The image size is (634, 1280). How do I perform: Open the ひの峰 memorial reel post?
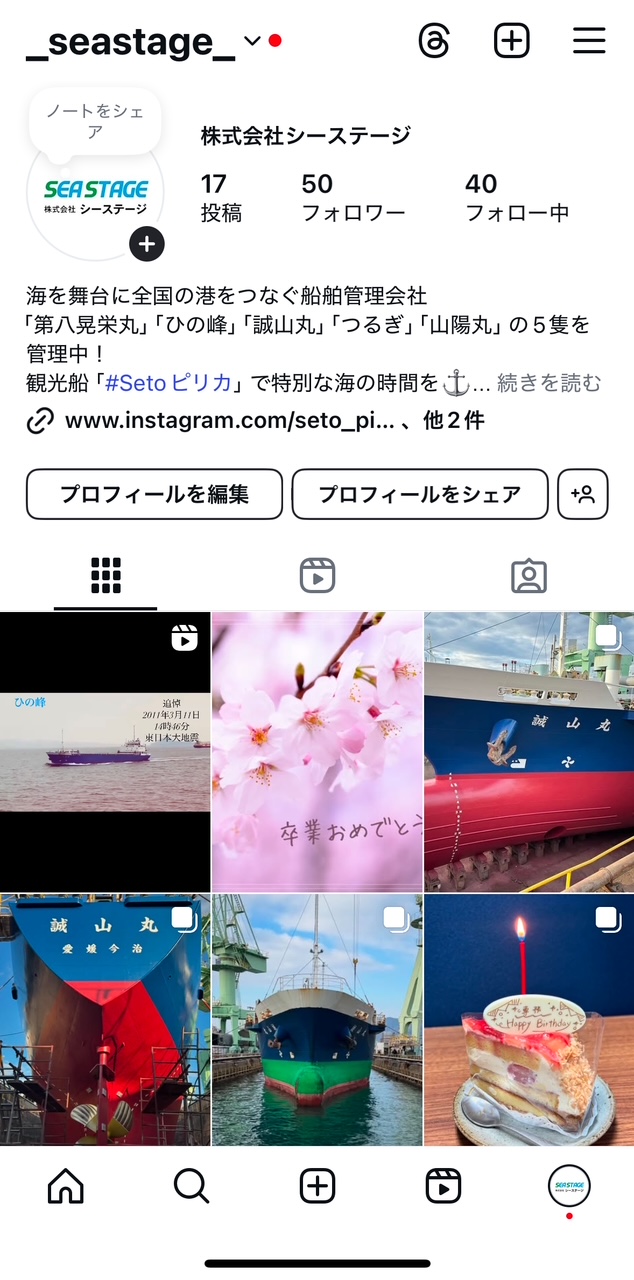[x=105, y=751]
